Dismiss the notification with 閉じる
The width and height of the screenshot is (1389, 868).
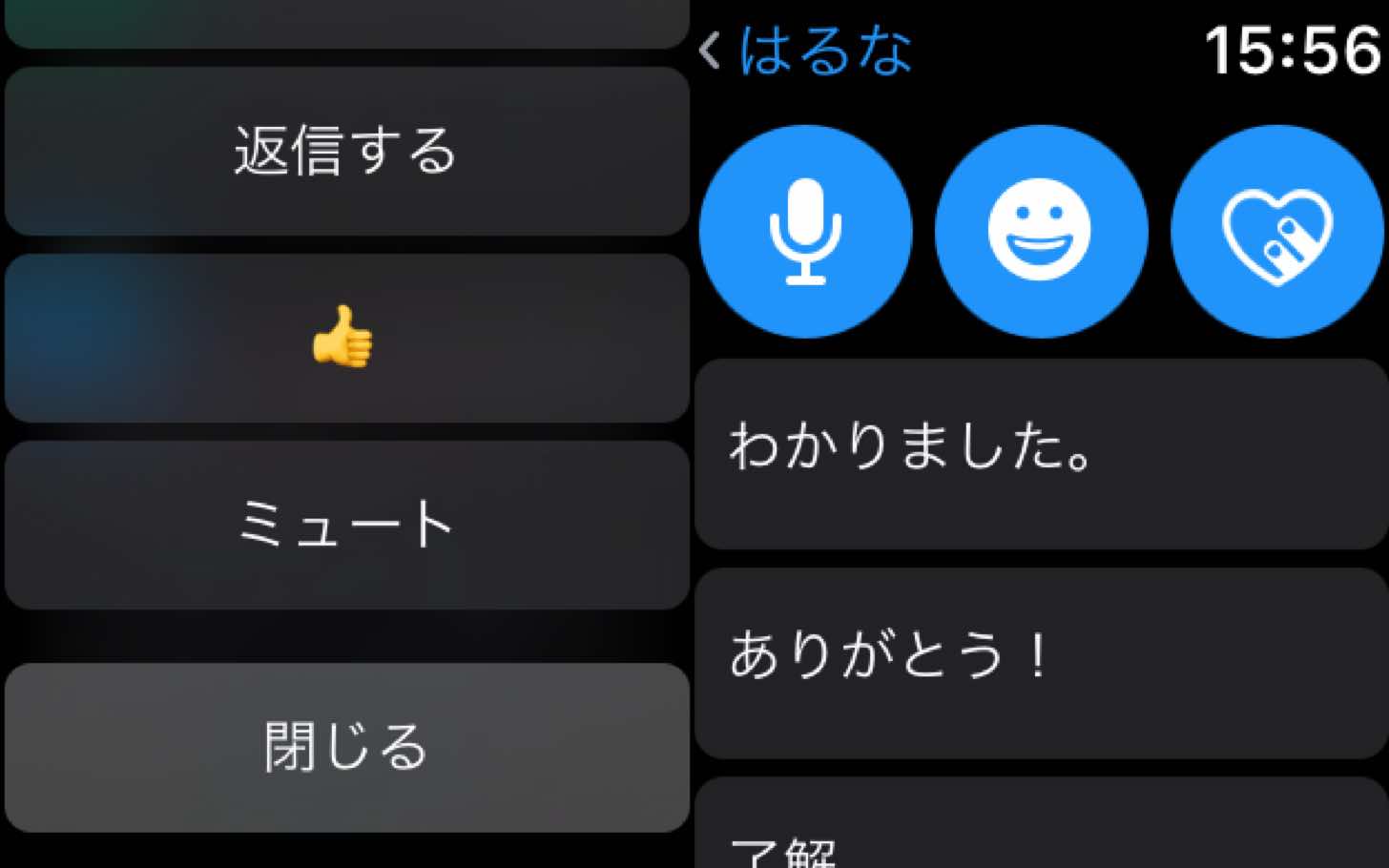346,747
